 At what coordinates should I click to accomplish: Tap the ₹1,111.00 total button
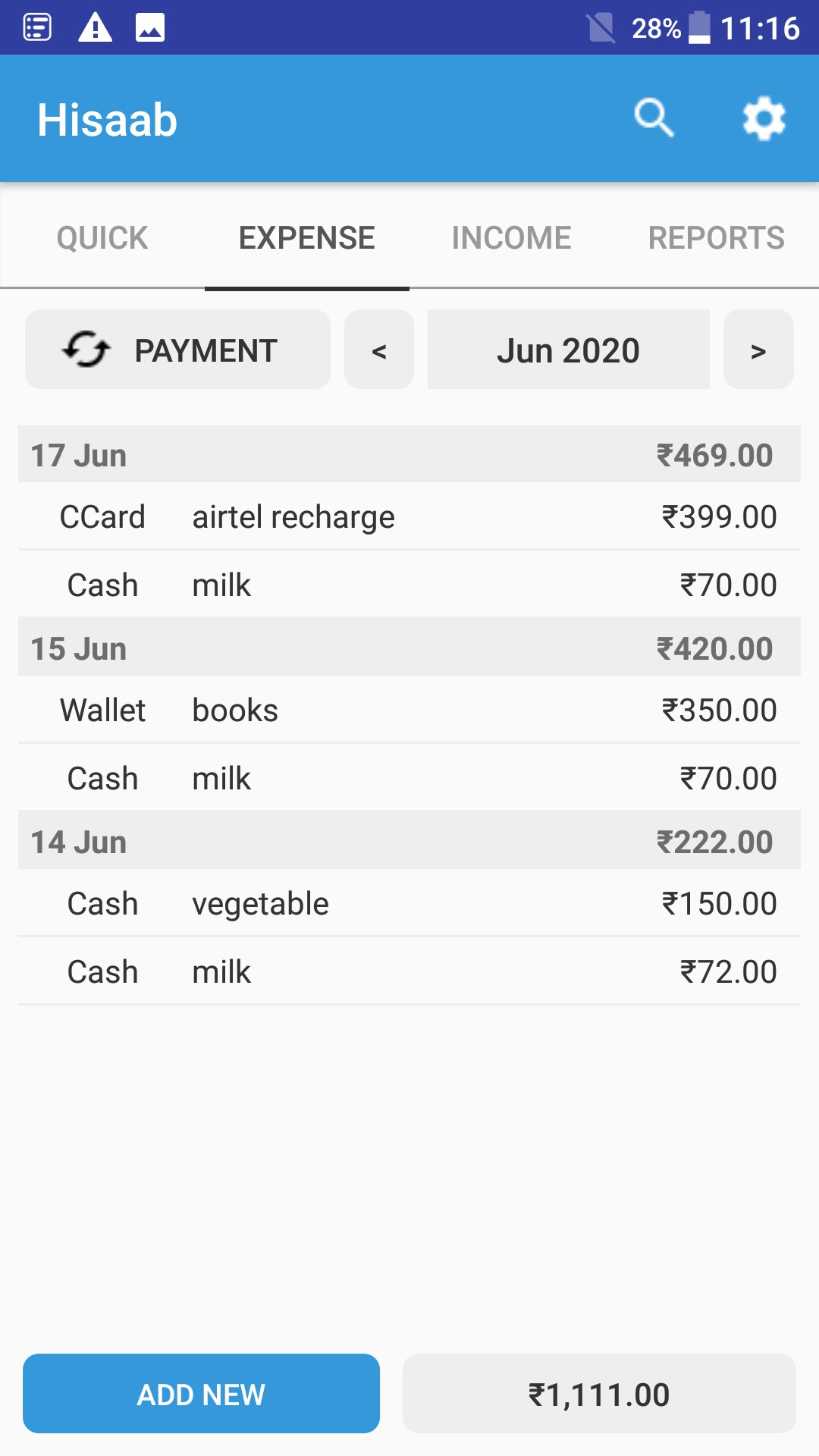click(599, 1394)
